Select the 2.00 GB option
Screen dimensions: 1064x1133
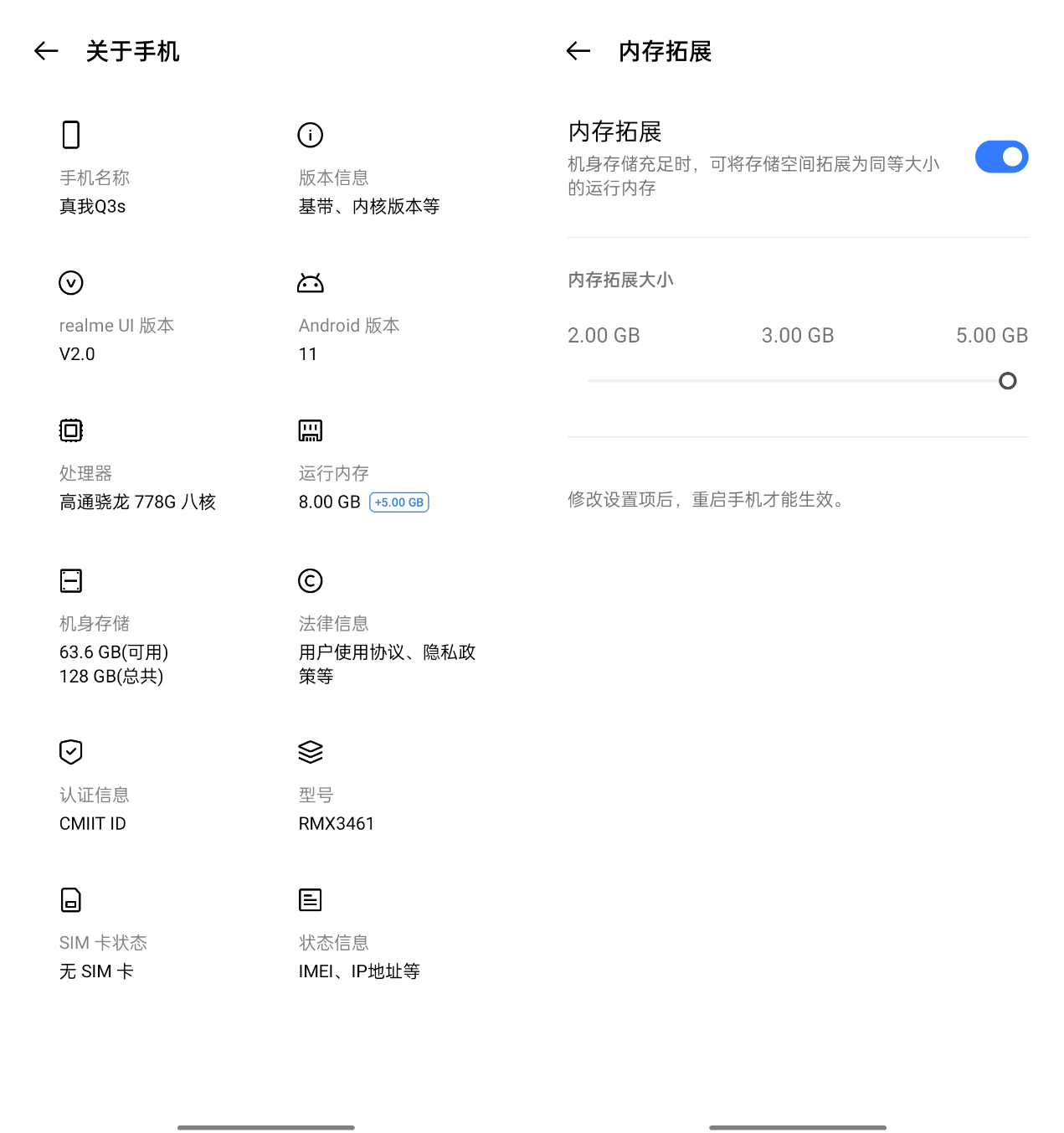(x=603, y=335)
